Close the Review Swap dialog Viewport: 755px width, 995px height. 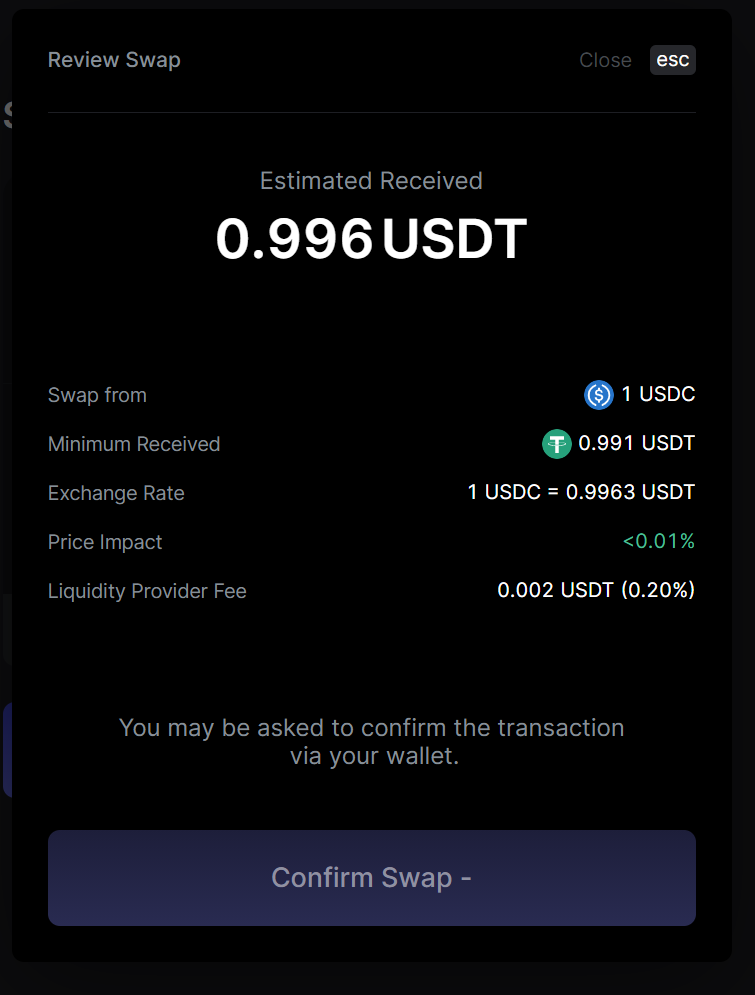pos(606,60)
